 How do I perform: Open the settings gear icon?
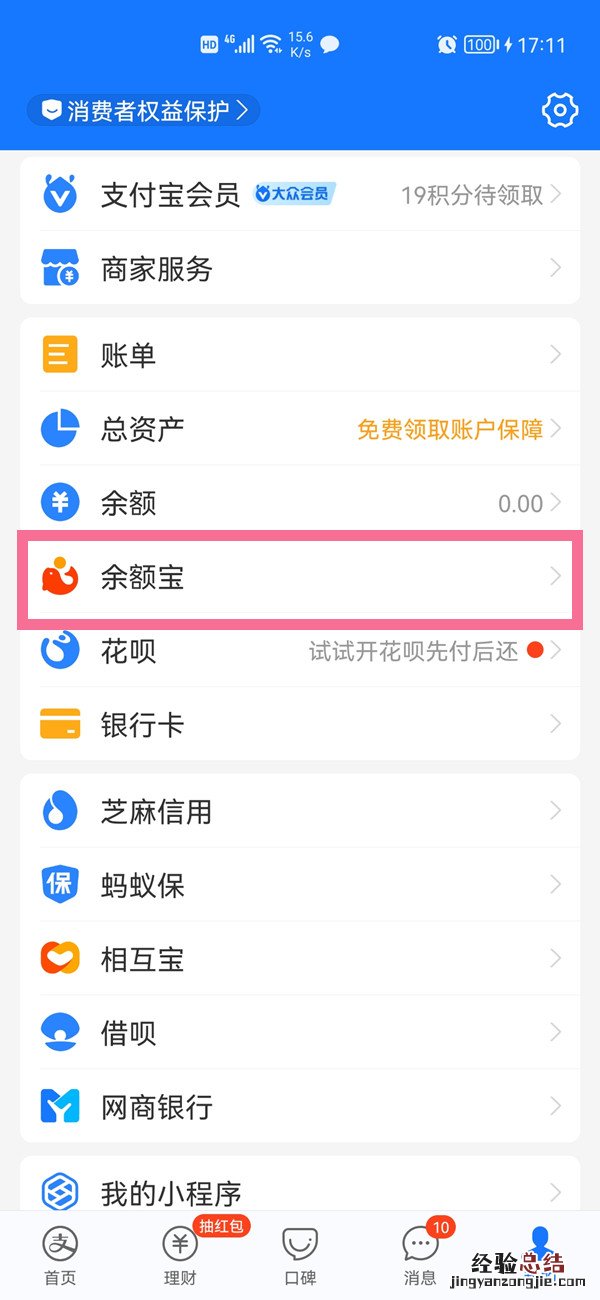coord(560,110)
